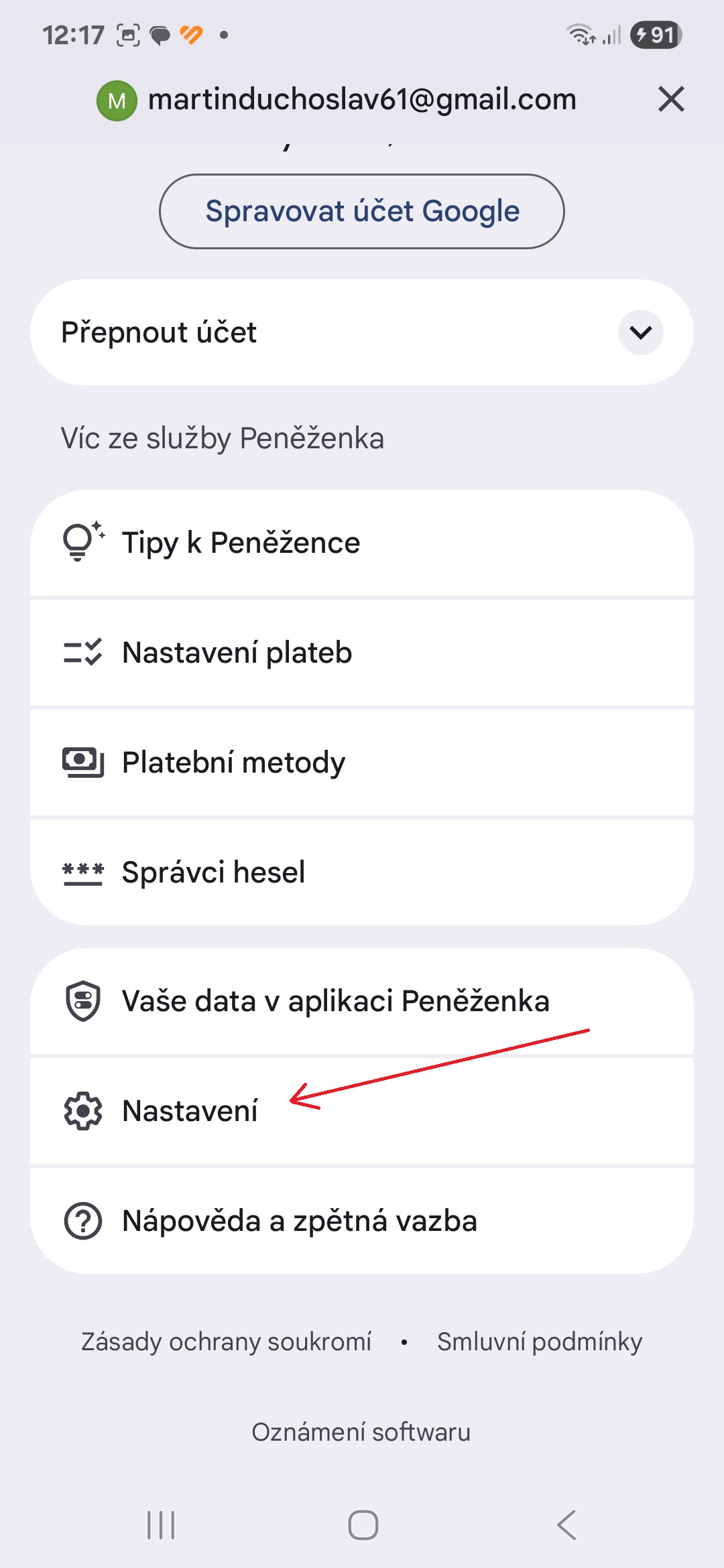Open the Nastavení settings row

click(362, 1111)
